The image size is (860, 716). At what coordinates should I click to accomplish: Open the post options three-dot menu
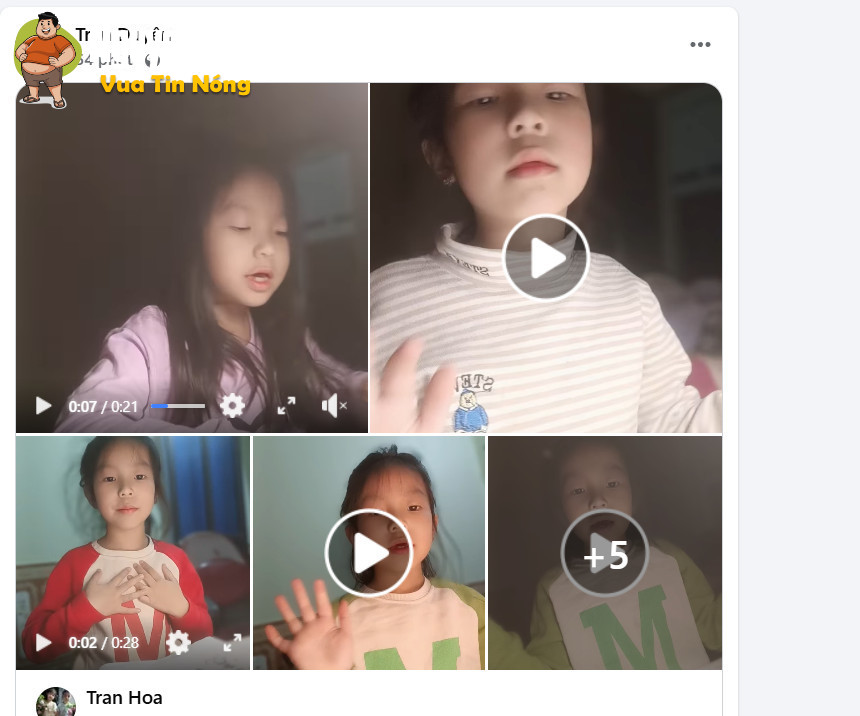tap(700, 44)
